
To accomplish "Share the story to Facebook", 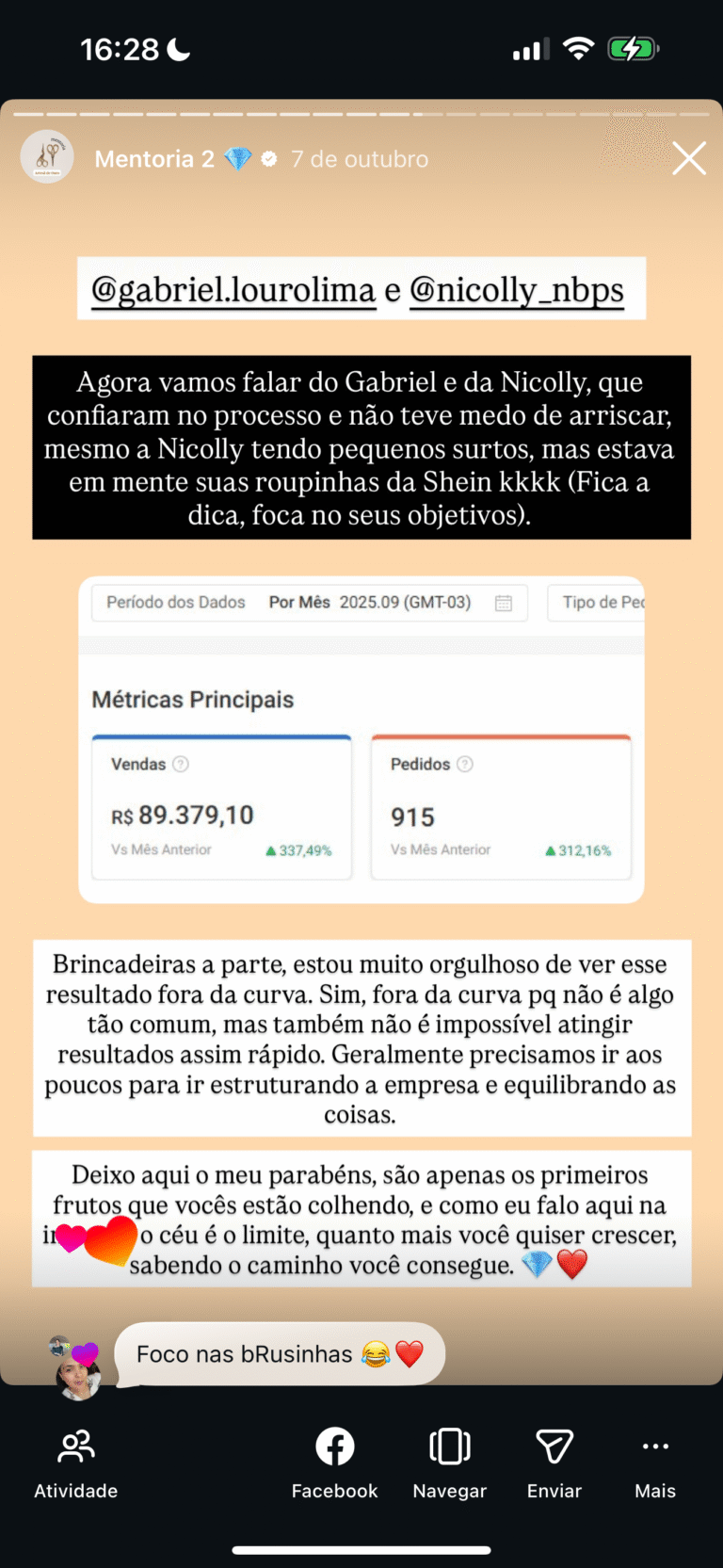I will click(x=334, y=1462).
